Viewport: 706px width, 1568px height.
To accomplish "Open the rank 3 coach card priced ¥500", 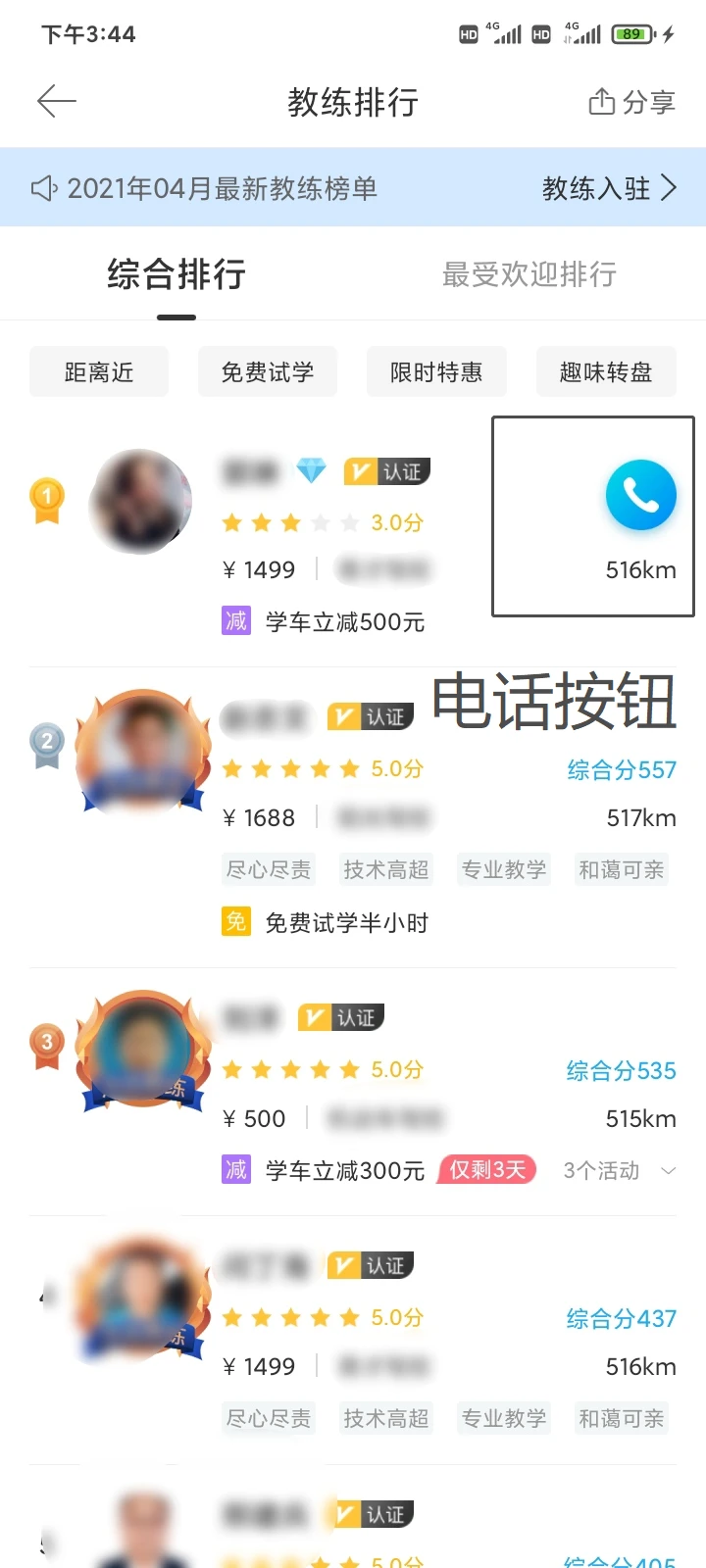I will click(x=353, y=1093).
